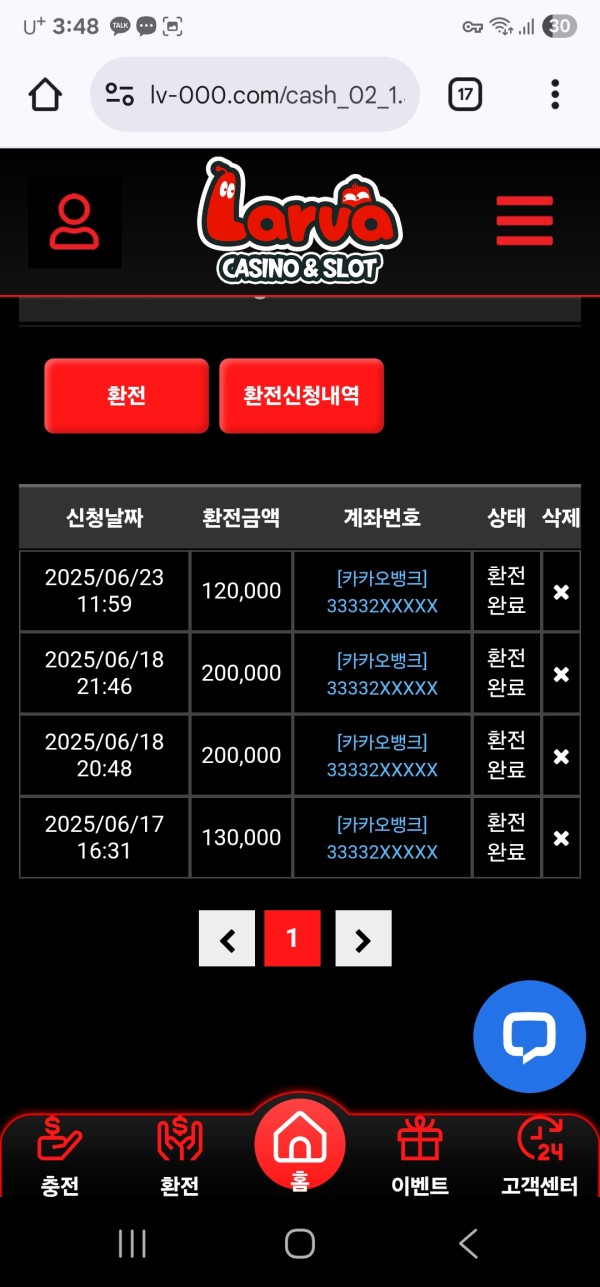
Task: Open the live chat bubble
Action: coord(528,1037)
